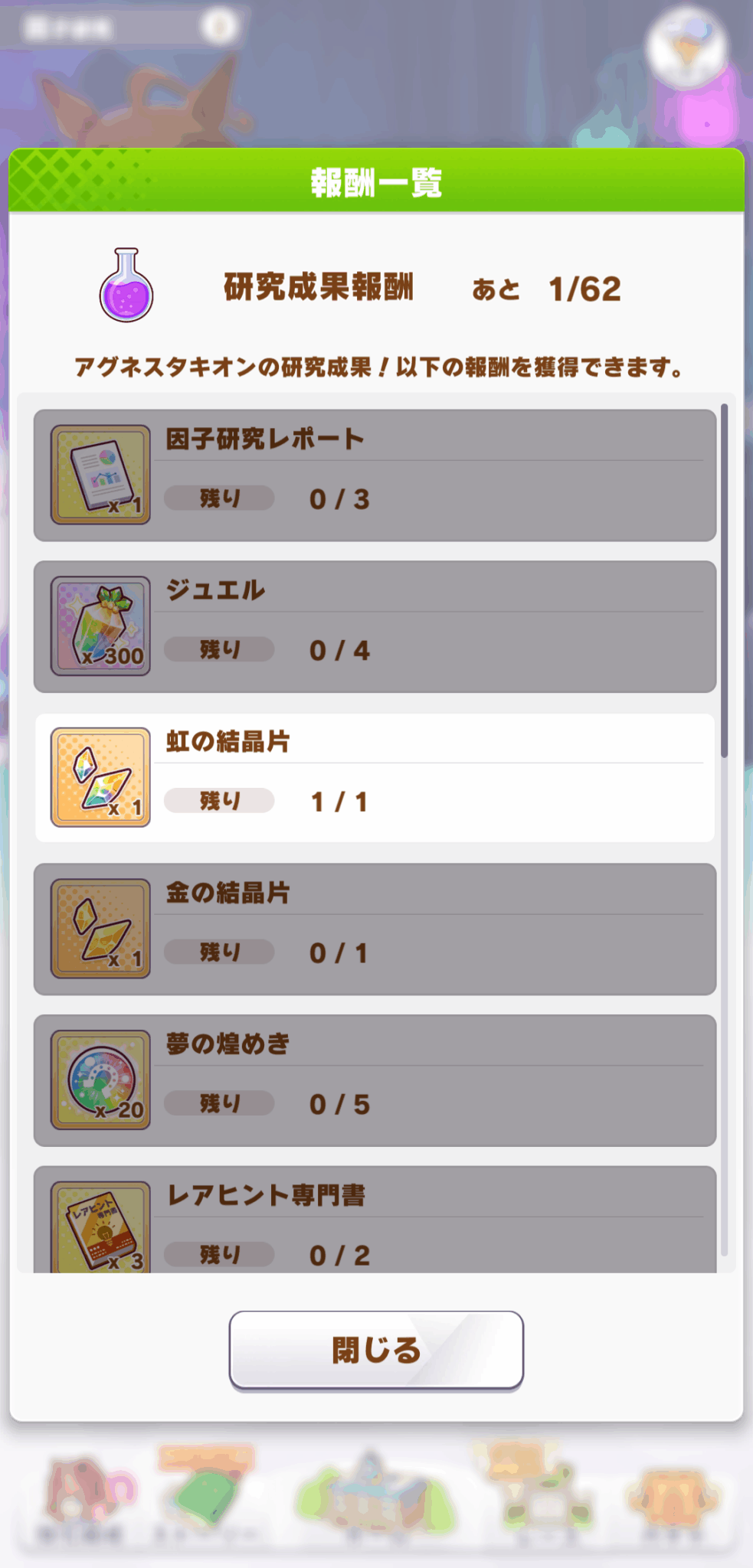Tap the 因子研究レポート item icon
Screen dimensions: 753x1568
tap(100, 475)
